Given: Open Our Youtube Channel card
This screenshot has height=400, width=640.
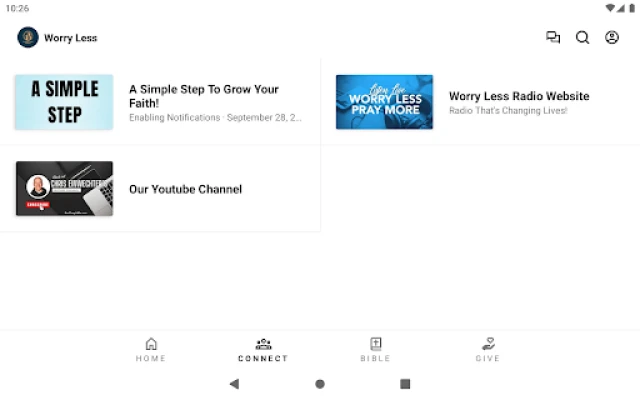Looking at the screenshot, I should pyautogui.click(x=160, y=189).
